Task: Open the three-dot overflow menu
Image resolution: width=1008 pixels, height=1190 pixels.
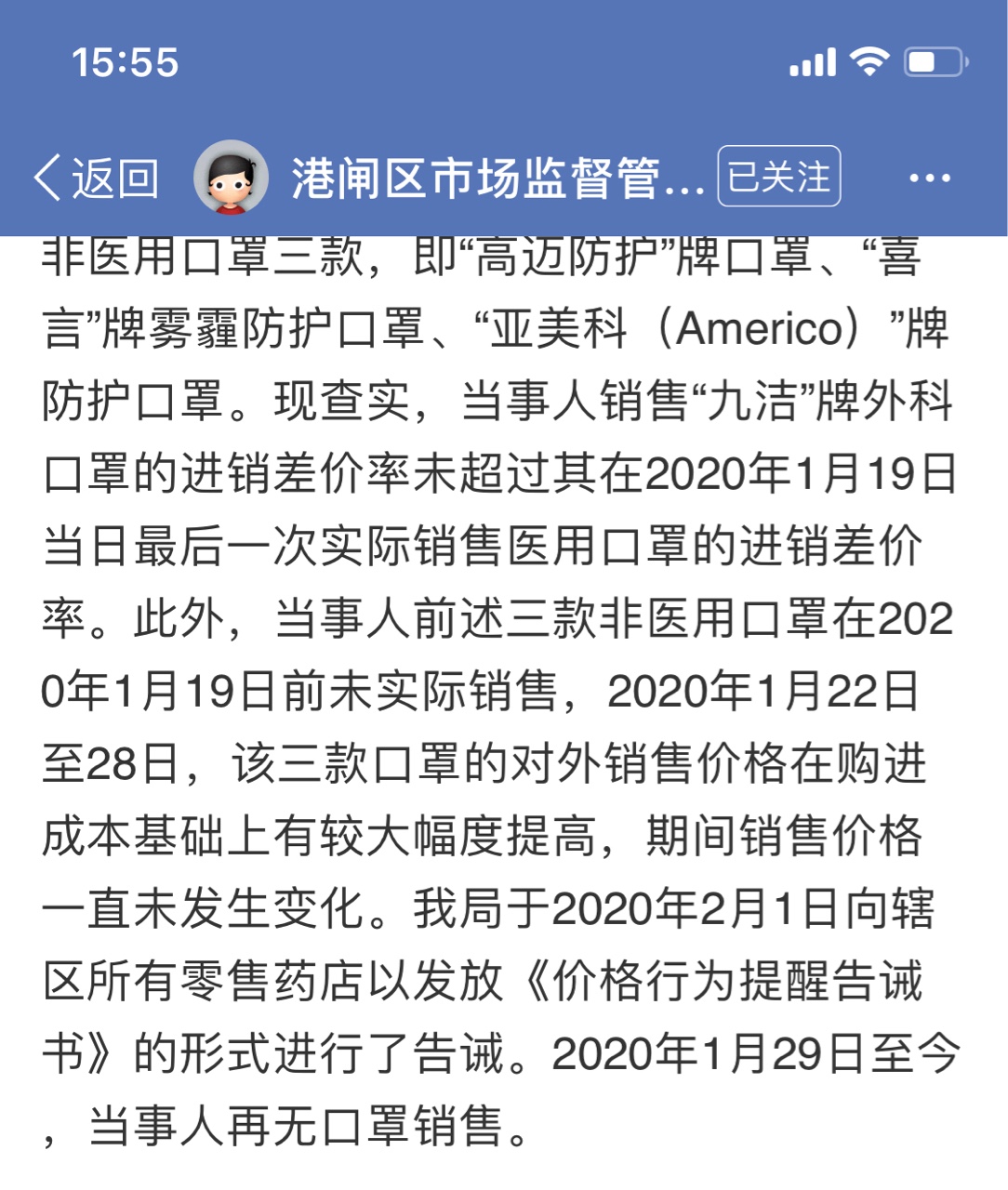Action: [929, 178]
